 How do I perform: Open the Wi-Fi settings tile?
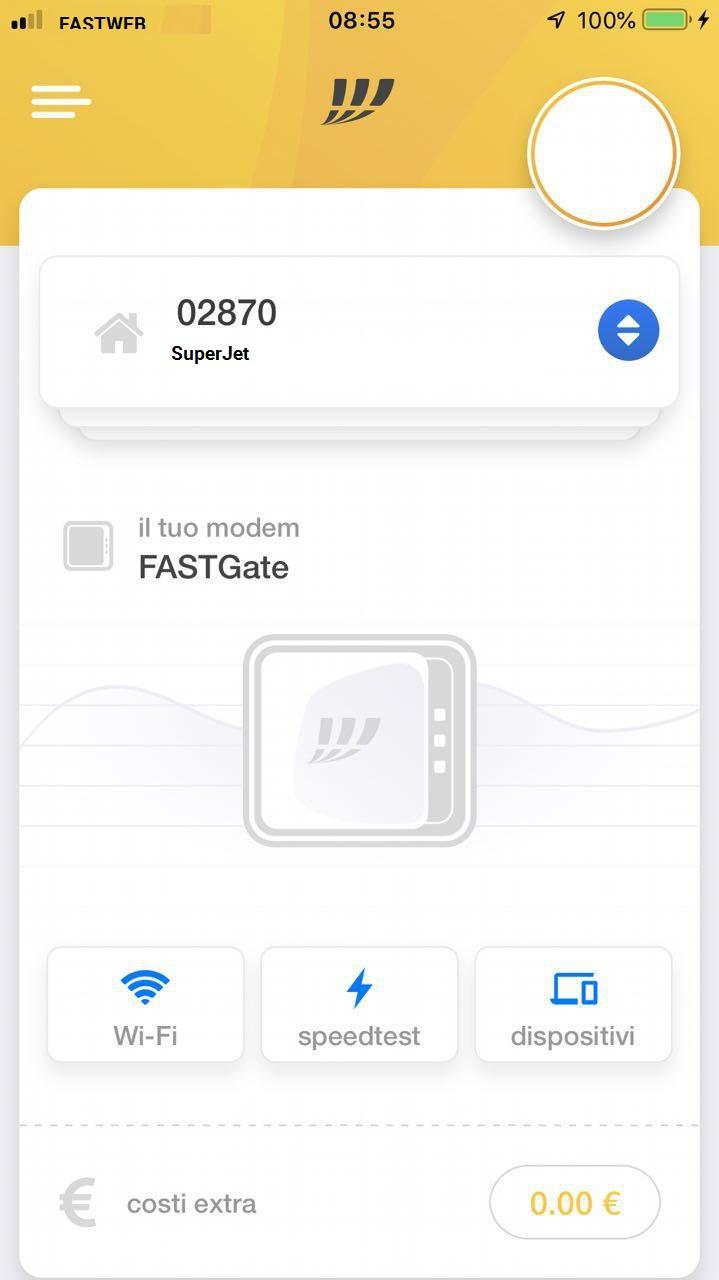(x=146, y=1004)
